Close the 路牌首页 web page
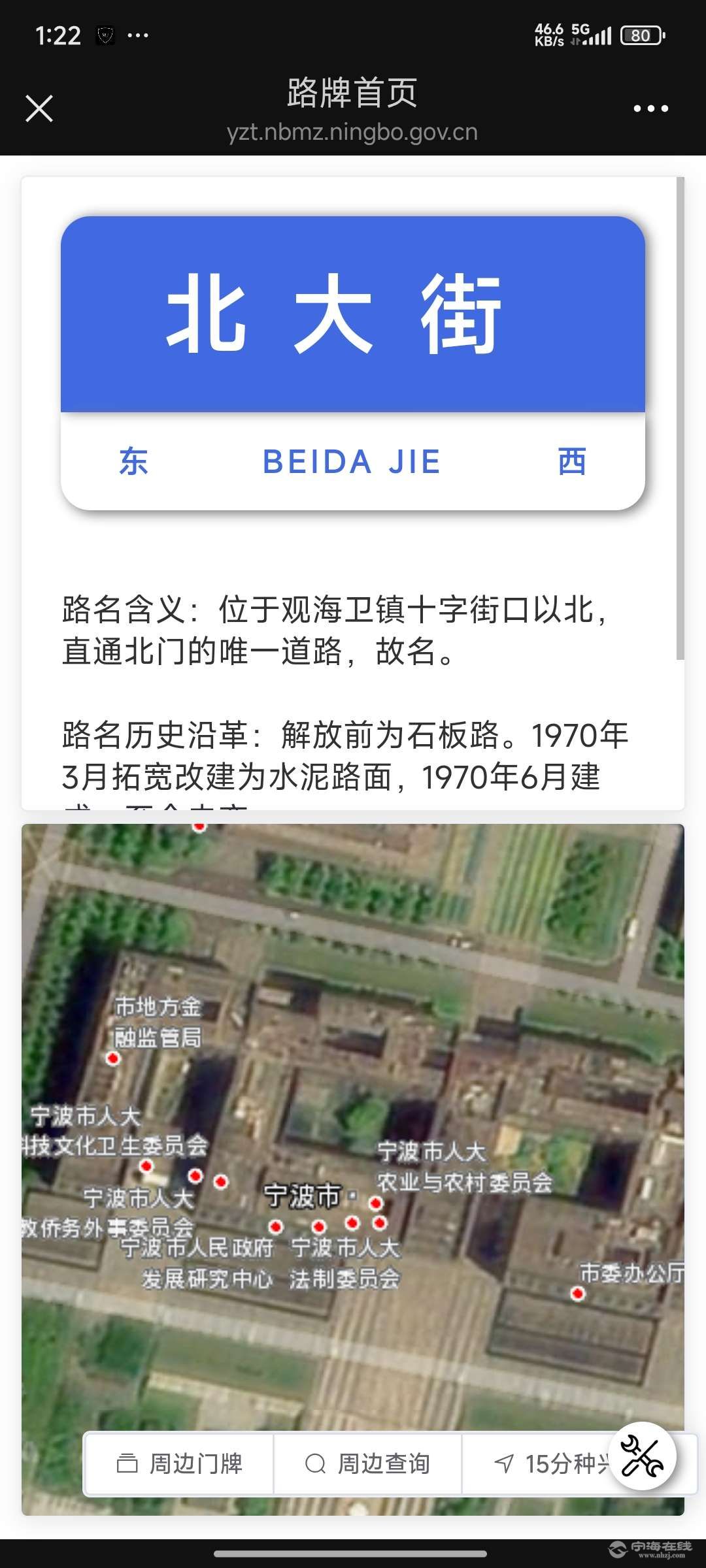This screenshot has height=1568, width=706. [39, 108]
